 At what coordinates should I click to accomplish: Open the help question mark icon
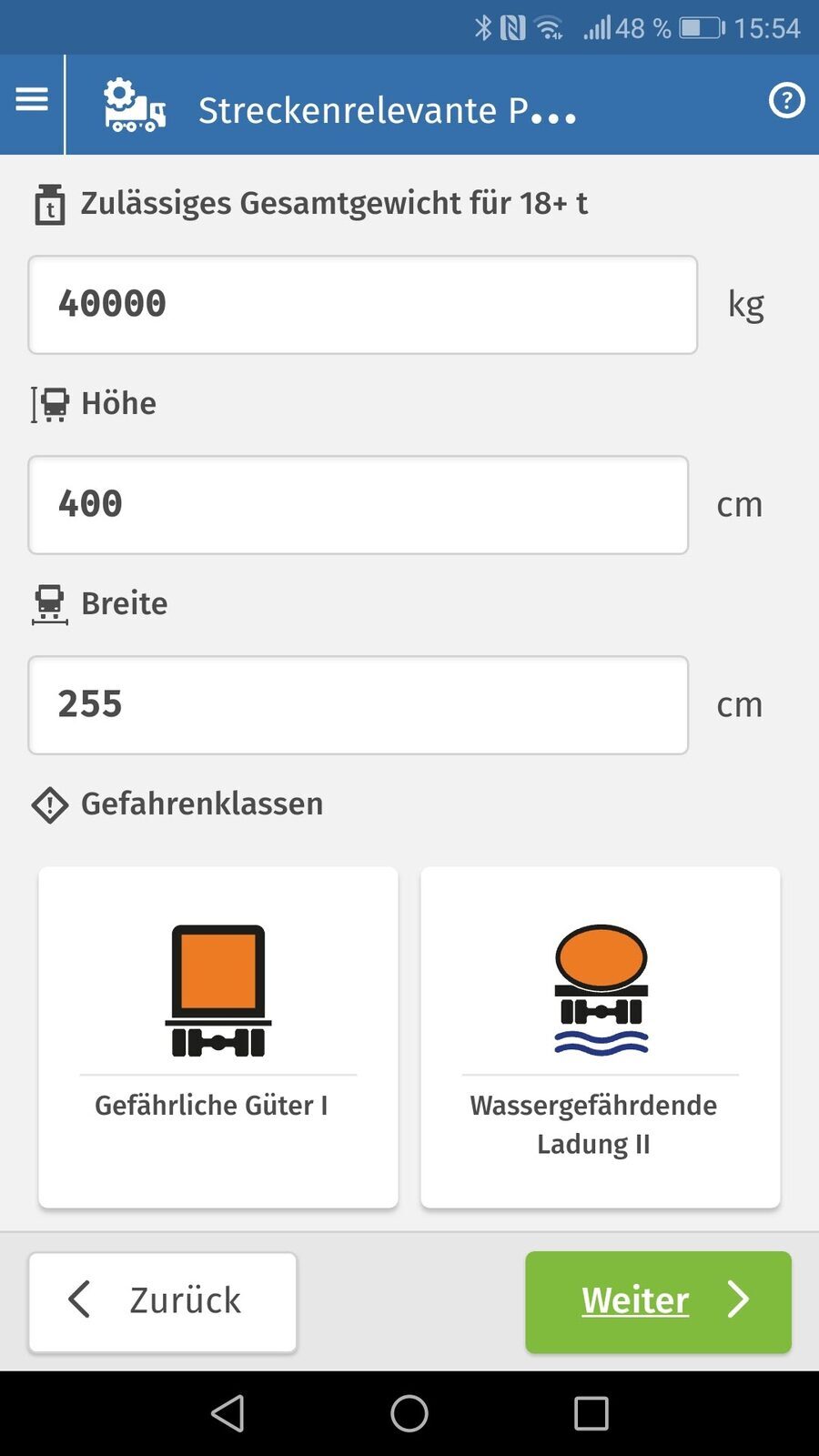tap(786, 100)
